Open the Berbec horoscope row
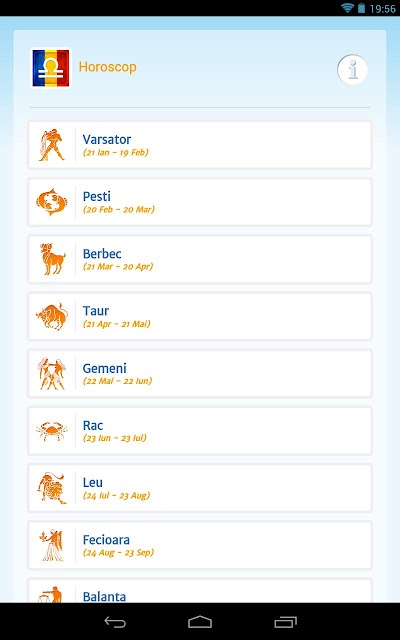The width and height of the screenshot is (400, 640). click(200, 259)
